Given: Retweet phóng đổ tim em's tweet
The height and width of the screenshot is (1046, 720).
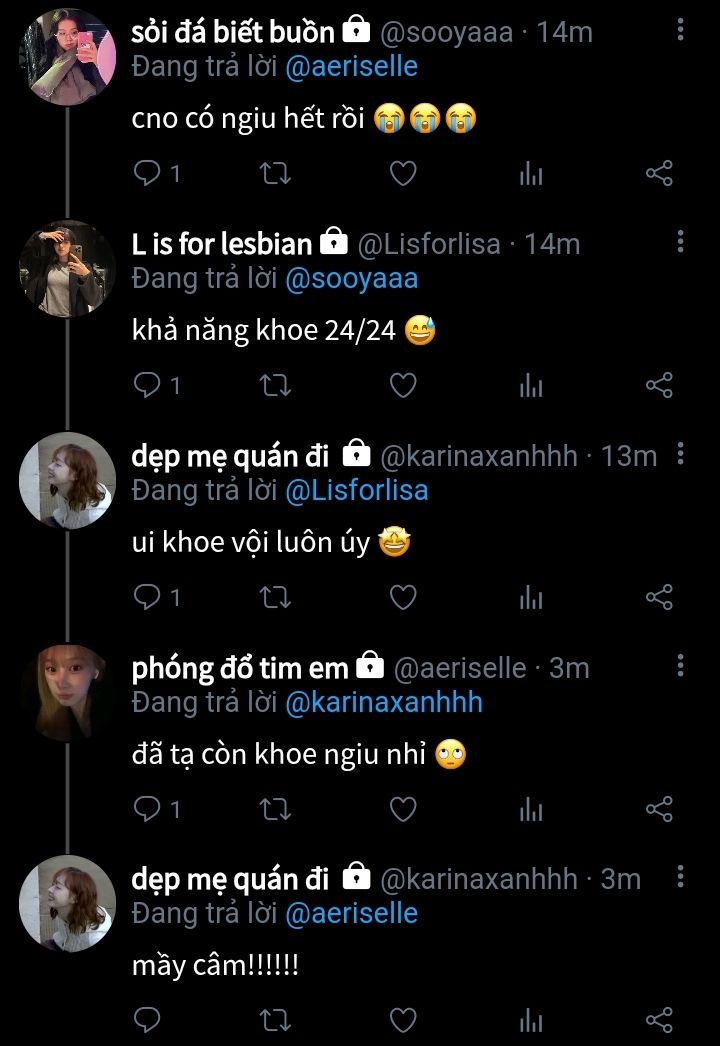Looking at the screenshot, I should point(274,809).
